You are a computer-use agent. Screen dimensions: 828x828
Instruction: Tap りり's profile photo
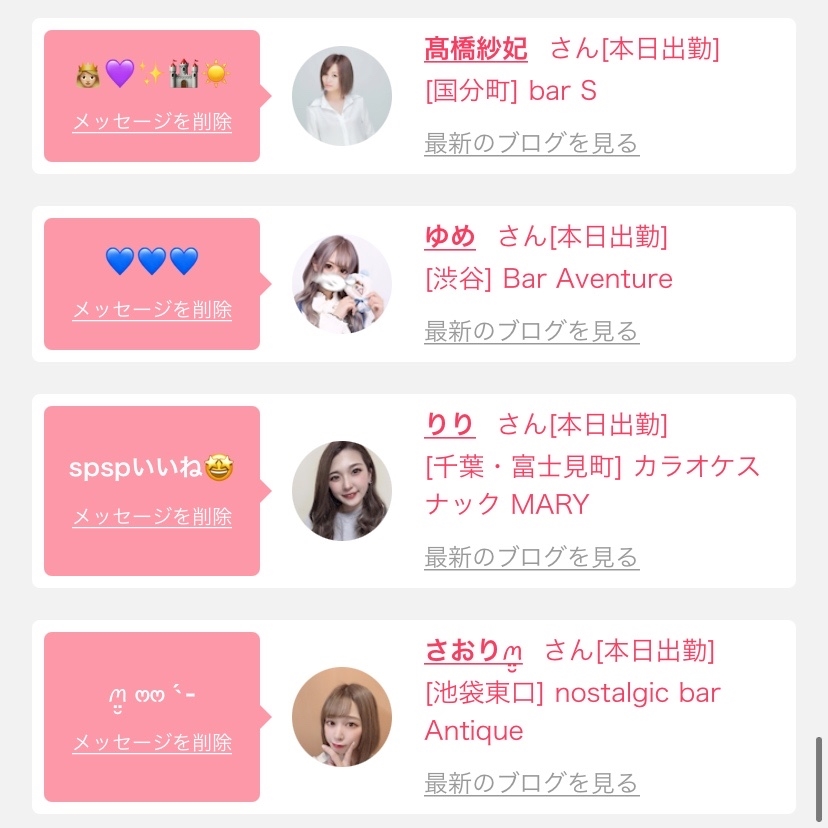pyautogui.click(x=342, y=491)
